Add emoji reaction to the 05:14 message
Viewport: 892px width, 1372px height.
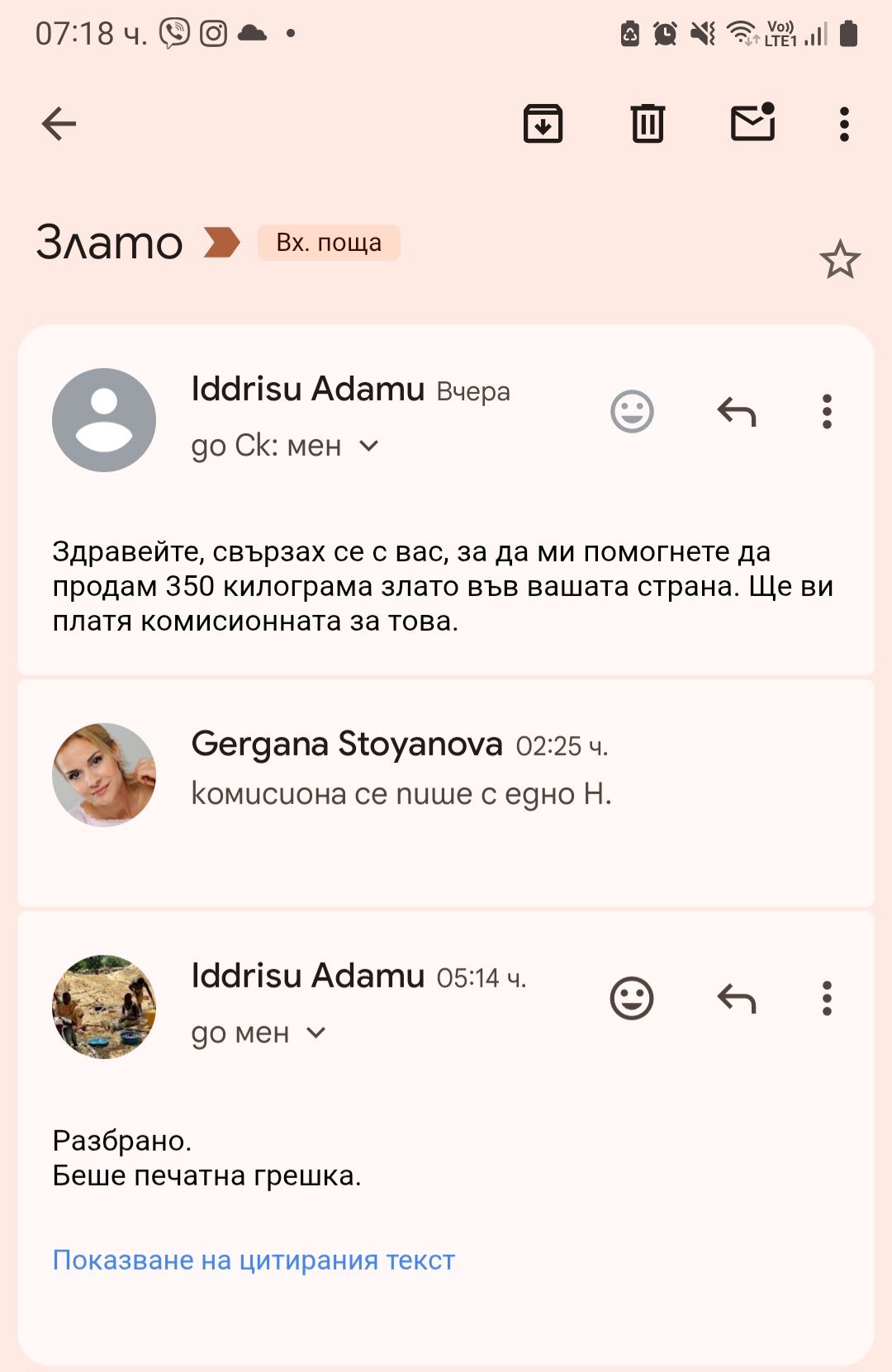(632, 997)
